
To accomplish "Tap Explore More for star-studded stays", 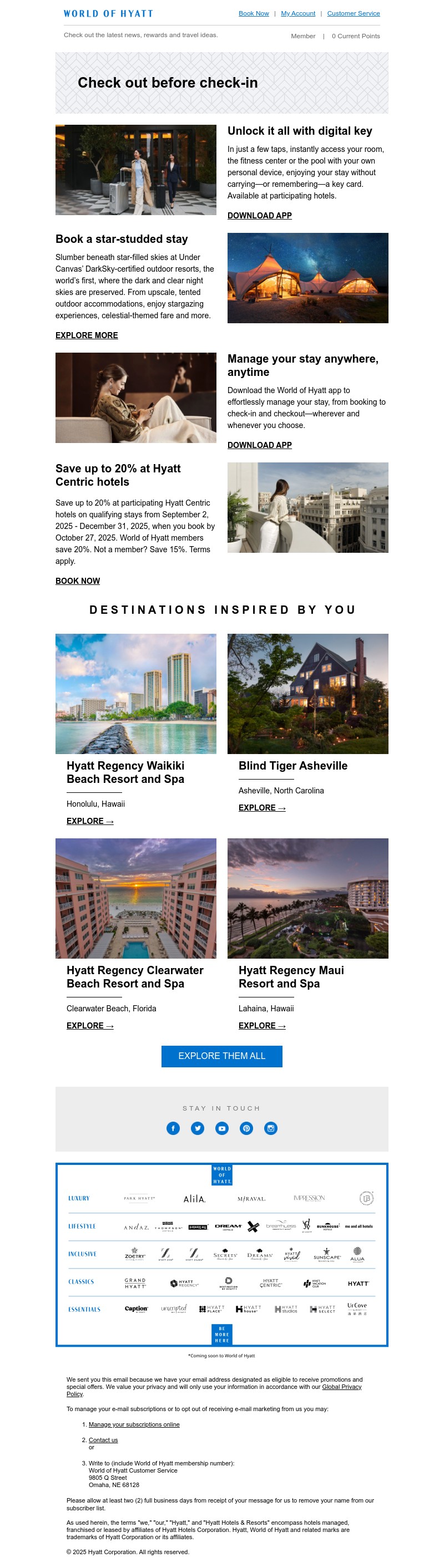I will 87,335.
